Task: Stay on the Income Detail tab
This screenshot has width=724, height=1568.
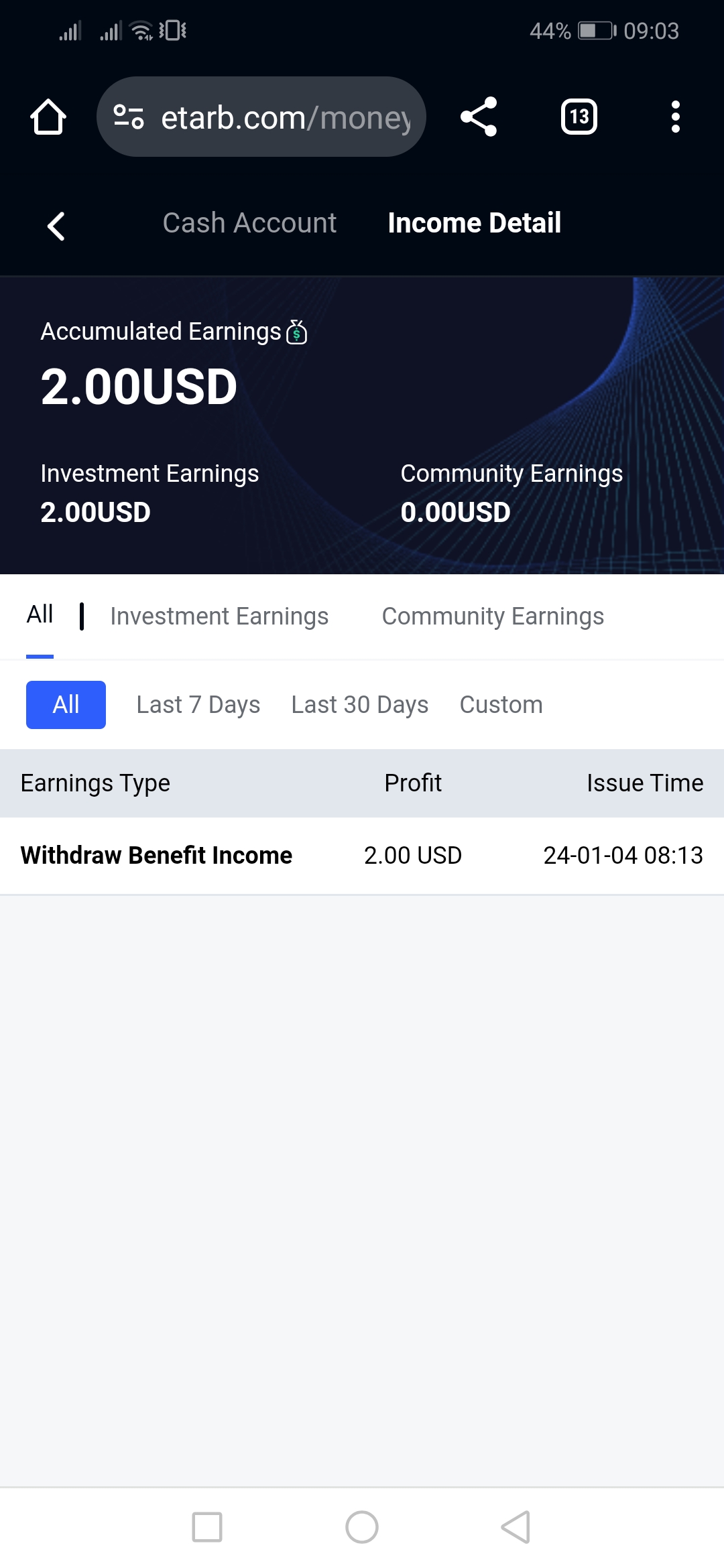Action: click(x=475, y=222)
